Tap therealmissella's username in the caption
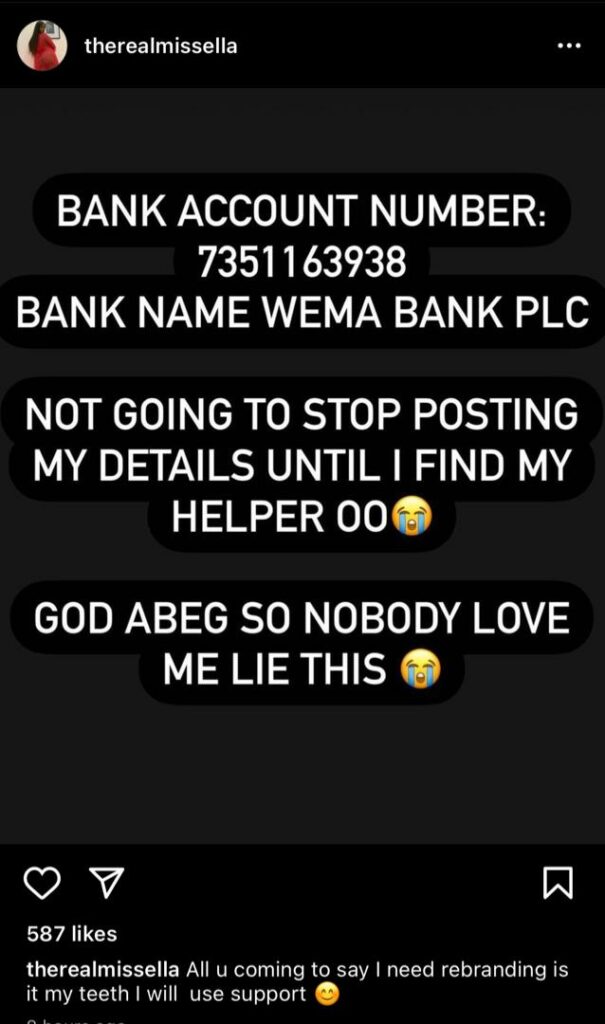This screenshot has width=605, height=1024. (x=102, y=970)
